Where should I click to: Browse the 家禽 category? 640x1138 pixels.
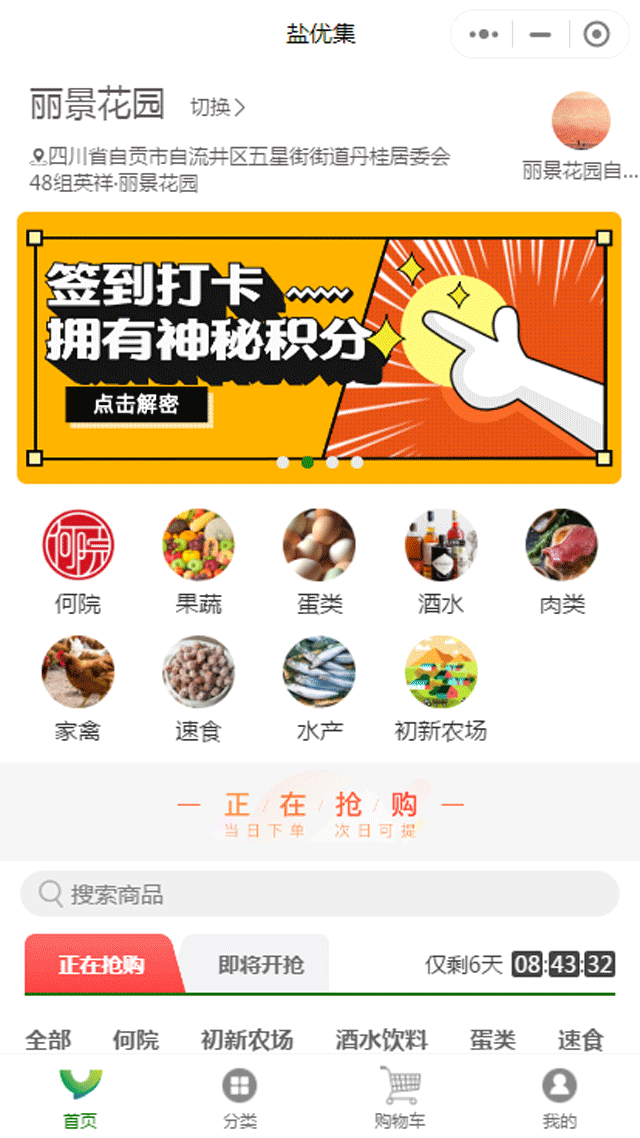[x=78, y=673]
